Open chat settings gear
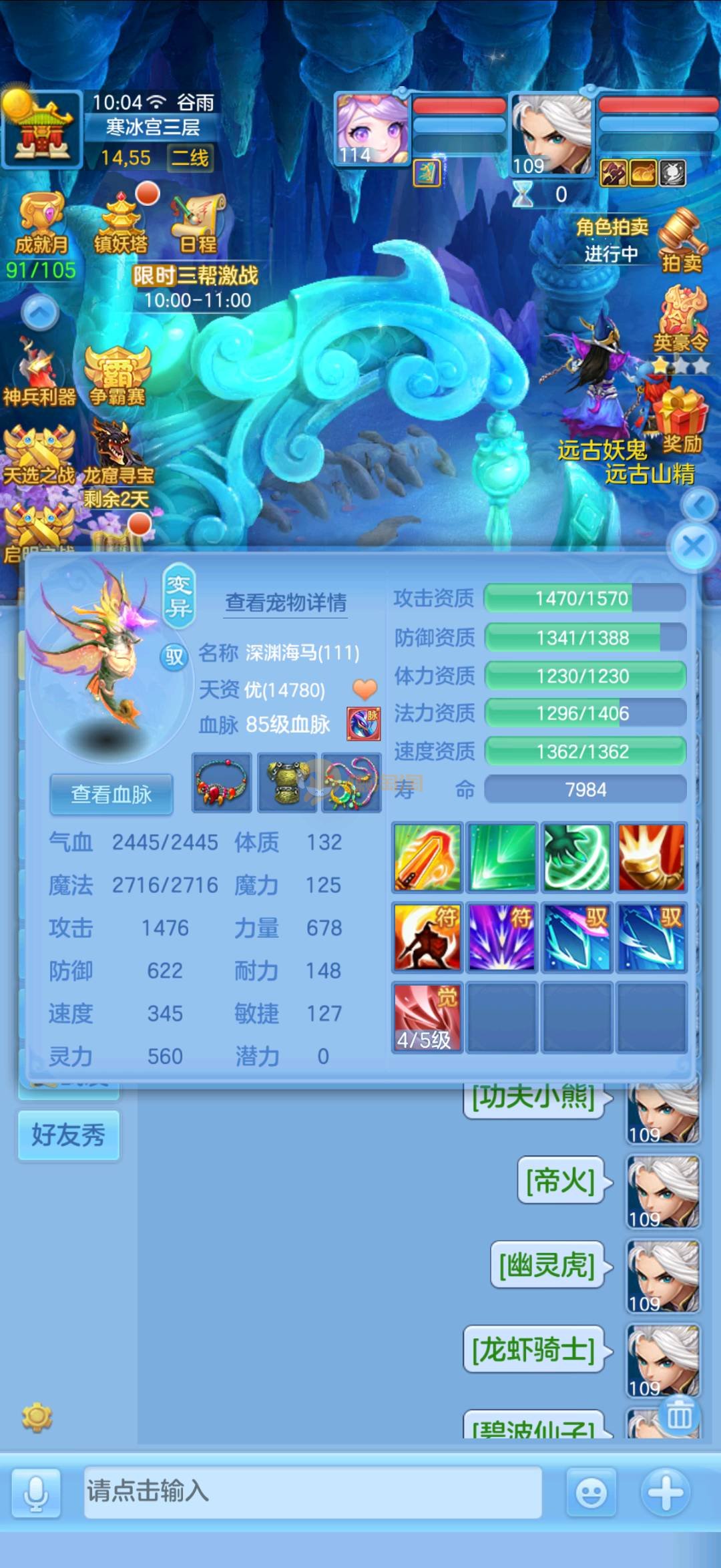 37,1418
